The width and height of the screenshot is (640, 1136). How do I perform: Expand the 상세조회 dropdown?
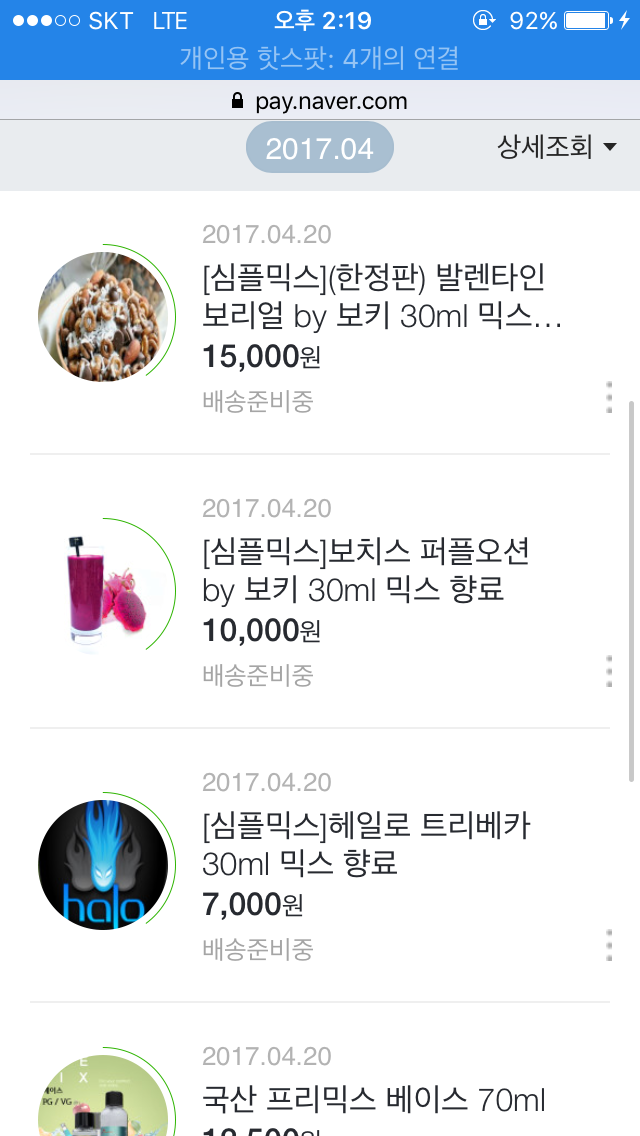tap(557, 148)
